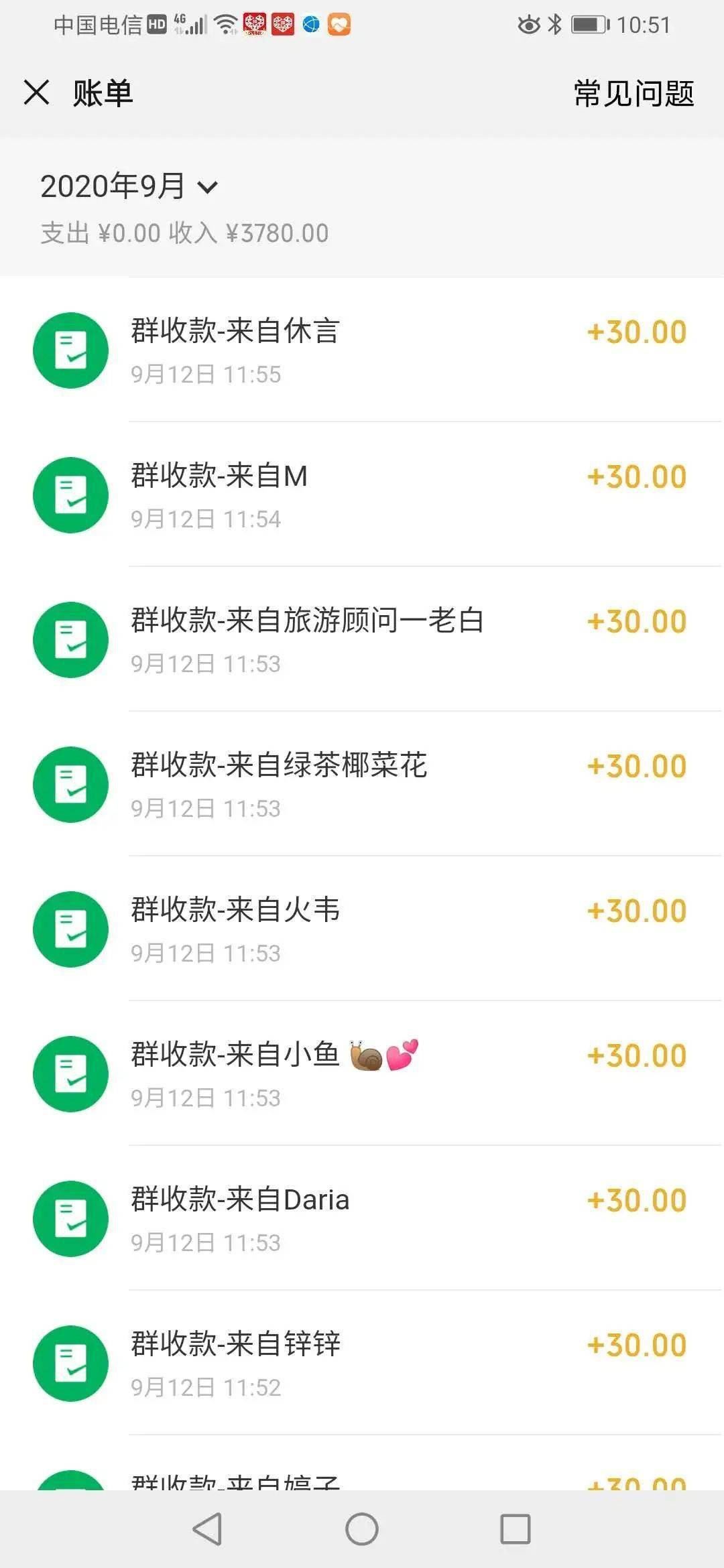The height and width of the screenshot is (1568, 724).
Task: Open the 群收款 transaction from 休言
Action: tap(235, 332)
